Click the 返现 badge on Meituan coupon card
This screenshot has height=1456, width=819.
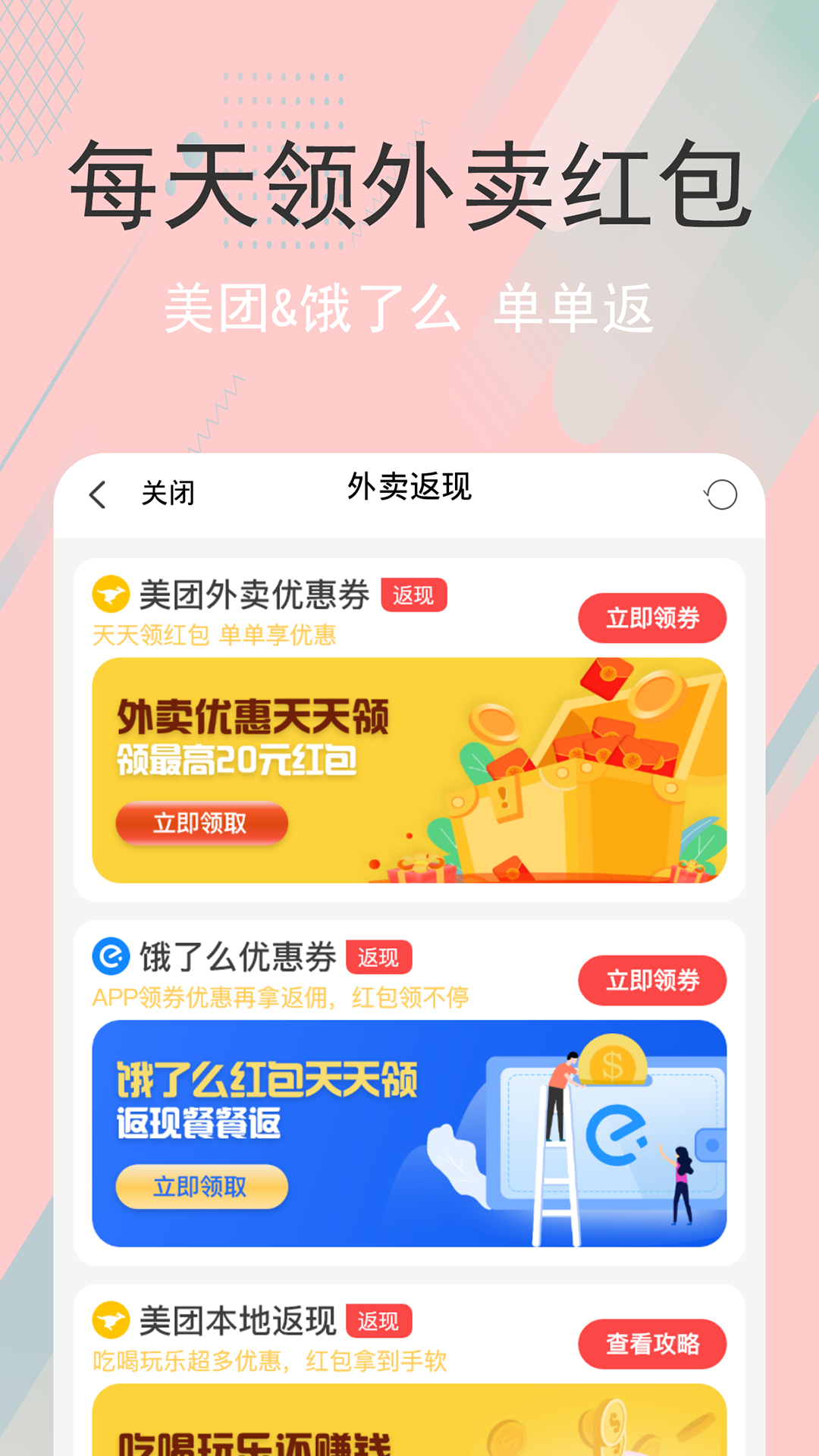pos(414,596)
